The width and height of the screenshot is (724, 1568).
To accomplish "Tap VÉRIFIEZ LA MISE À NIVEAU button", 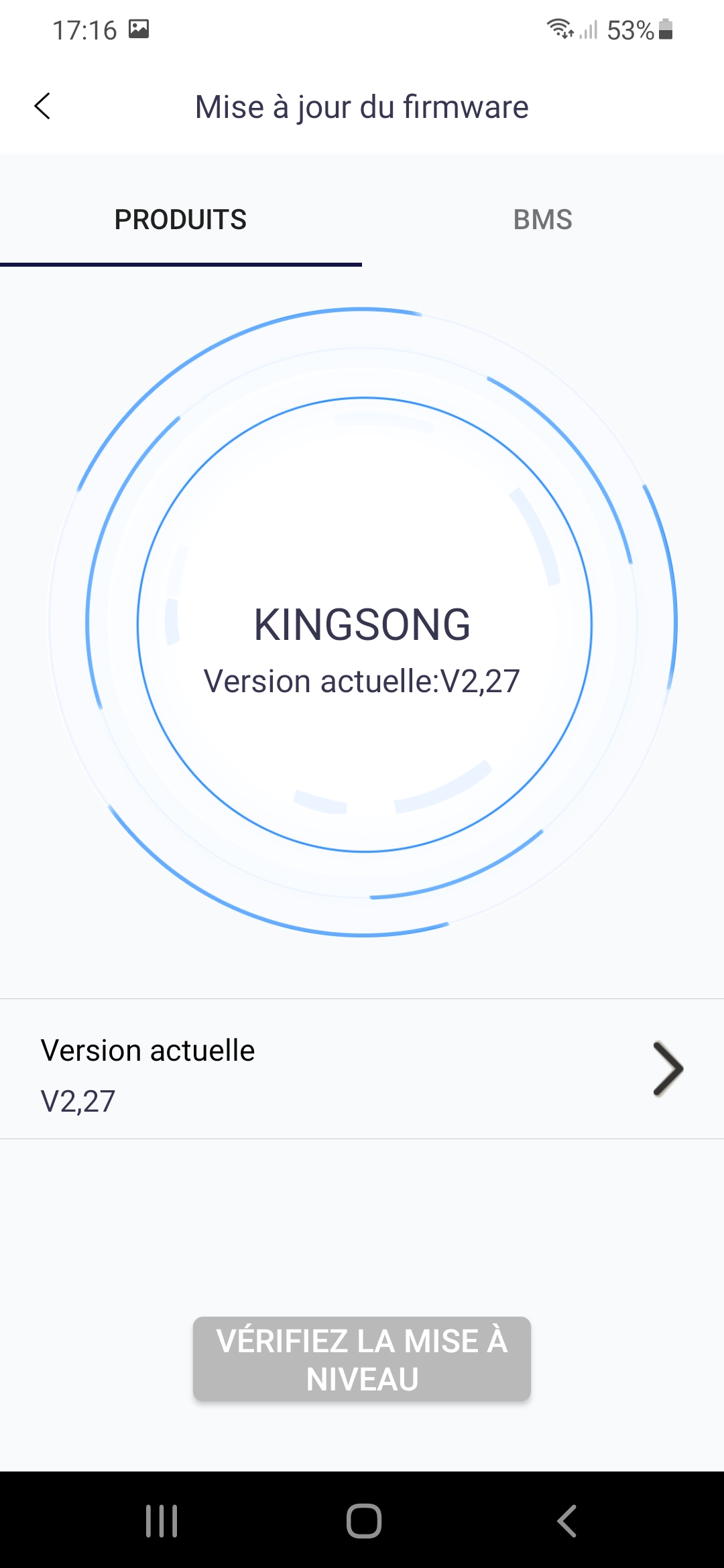I will [362, 1359].
